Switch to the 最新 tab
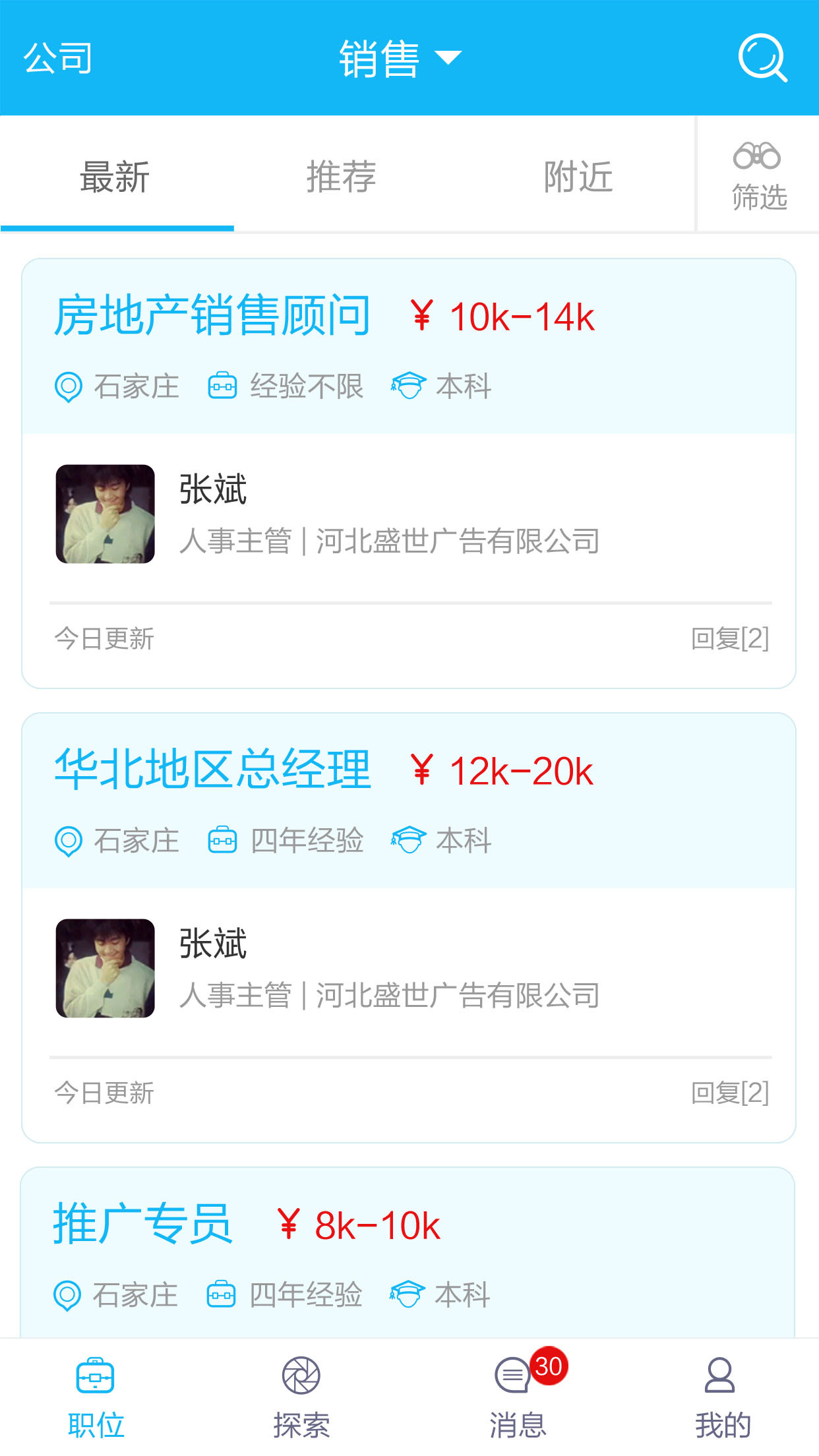 (x=115, y=177)
